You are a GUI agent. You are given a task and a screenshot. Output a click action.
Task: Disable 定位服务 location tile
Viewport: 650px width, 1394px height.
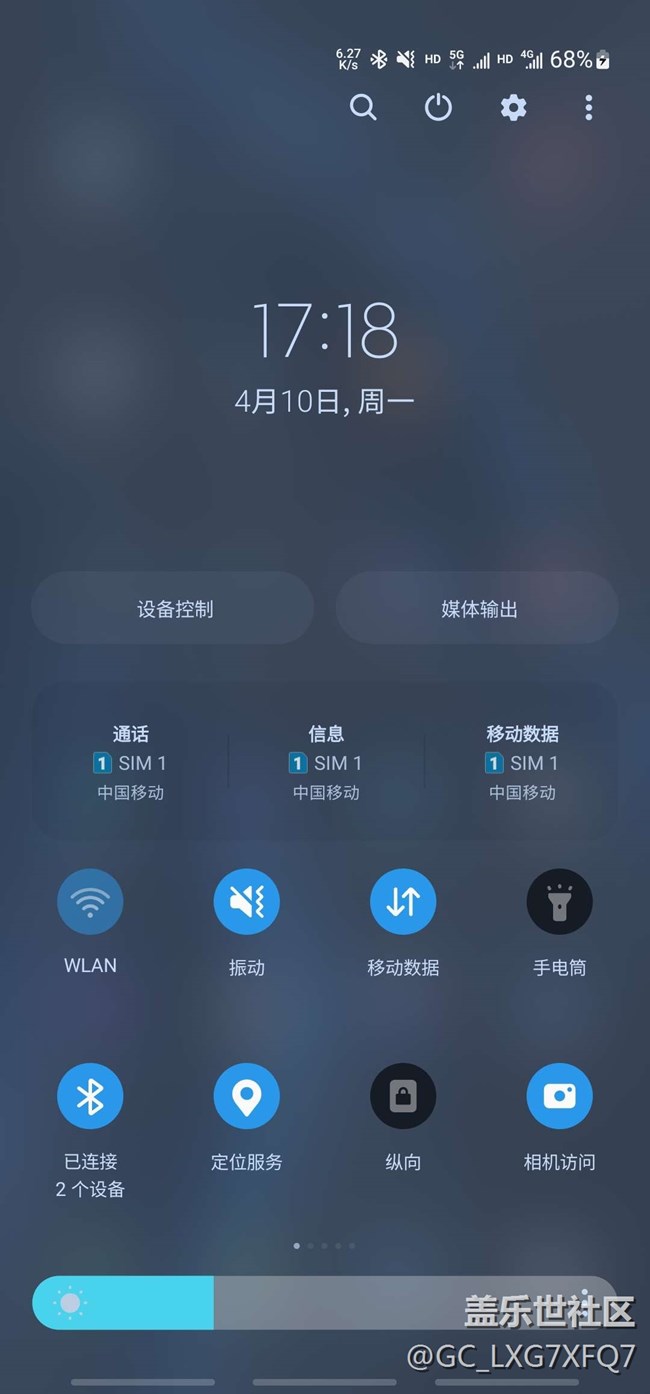tap(246, 1096)
